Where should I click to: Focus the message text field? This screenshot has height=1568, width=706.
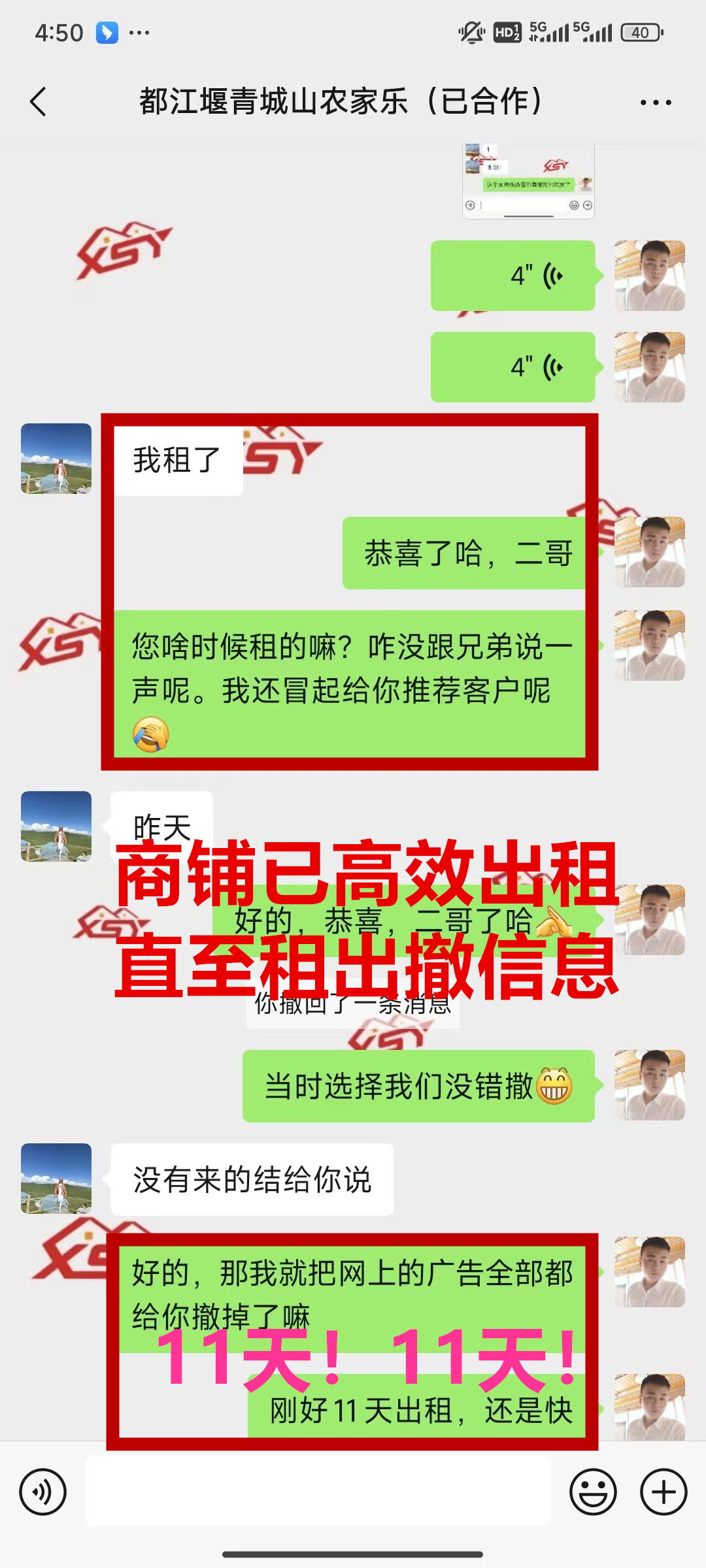click(318, 1492)
